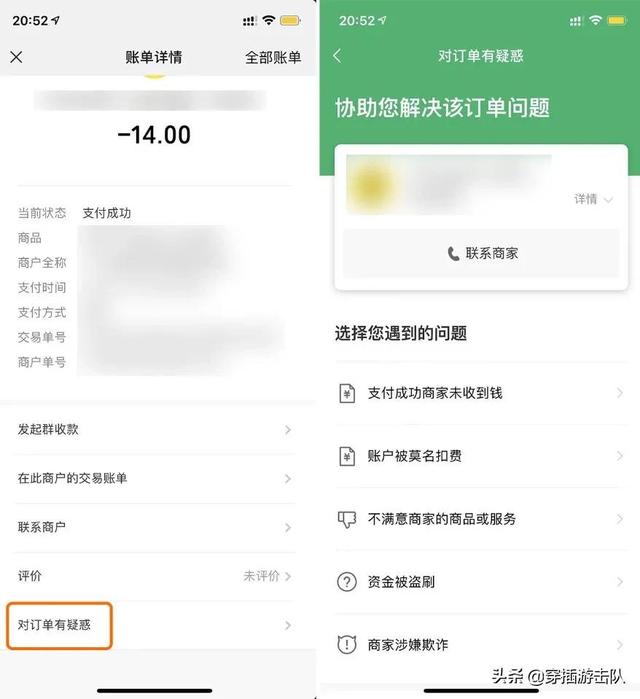The image size is (640, 699).
Task: Open 发起群收款 row
Action: pyautogui.click(x=155, y=429)
